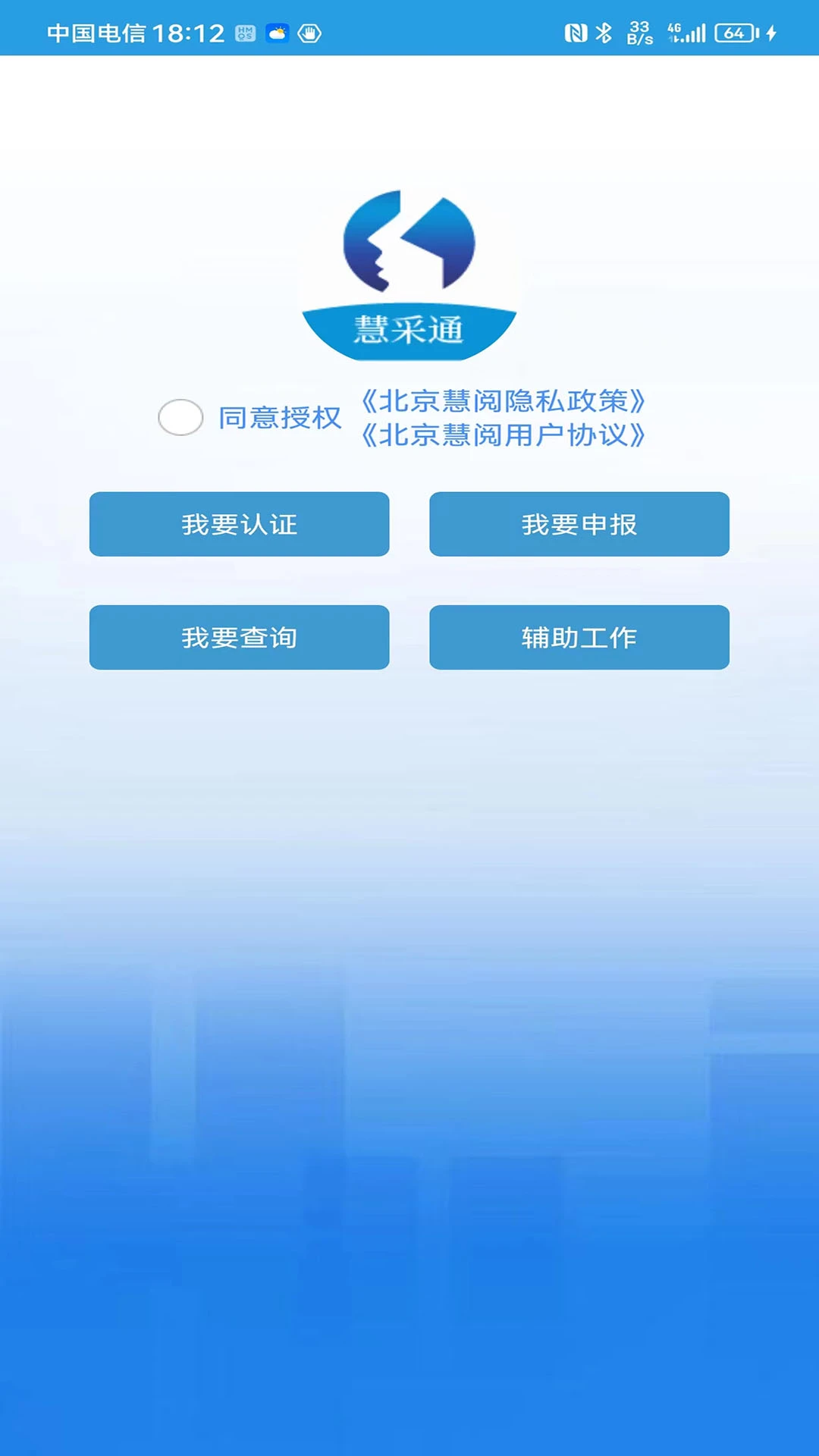Image resolution: width=819 pixels, height=1456 pixels.
Task: Tap the network speed indicator showing 33 B/s
Action: [x=639, y=31]
